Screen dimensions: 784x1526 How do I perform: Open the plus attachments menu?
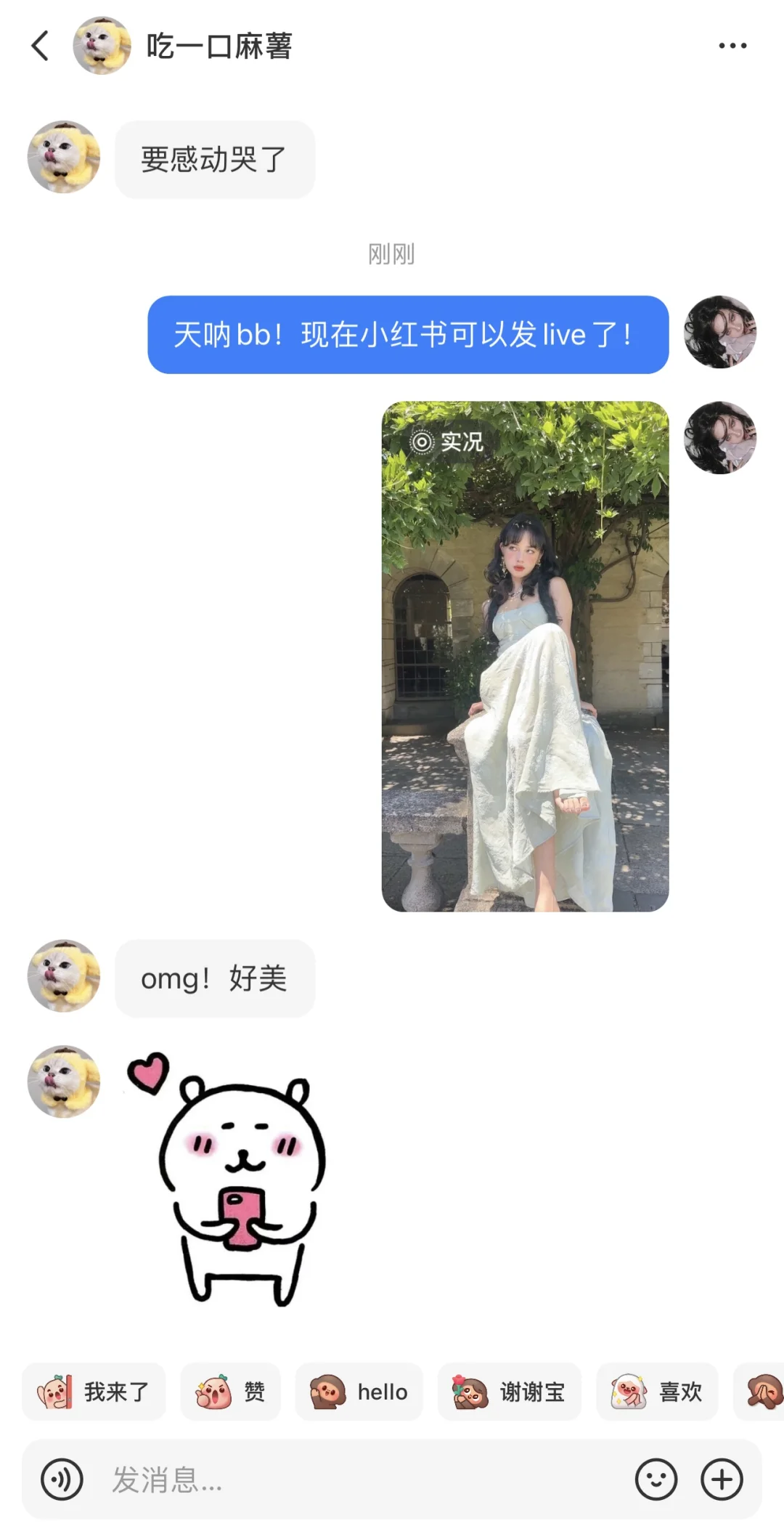pyautogui.click(x=722, y=1480)
